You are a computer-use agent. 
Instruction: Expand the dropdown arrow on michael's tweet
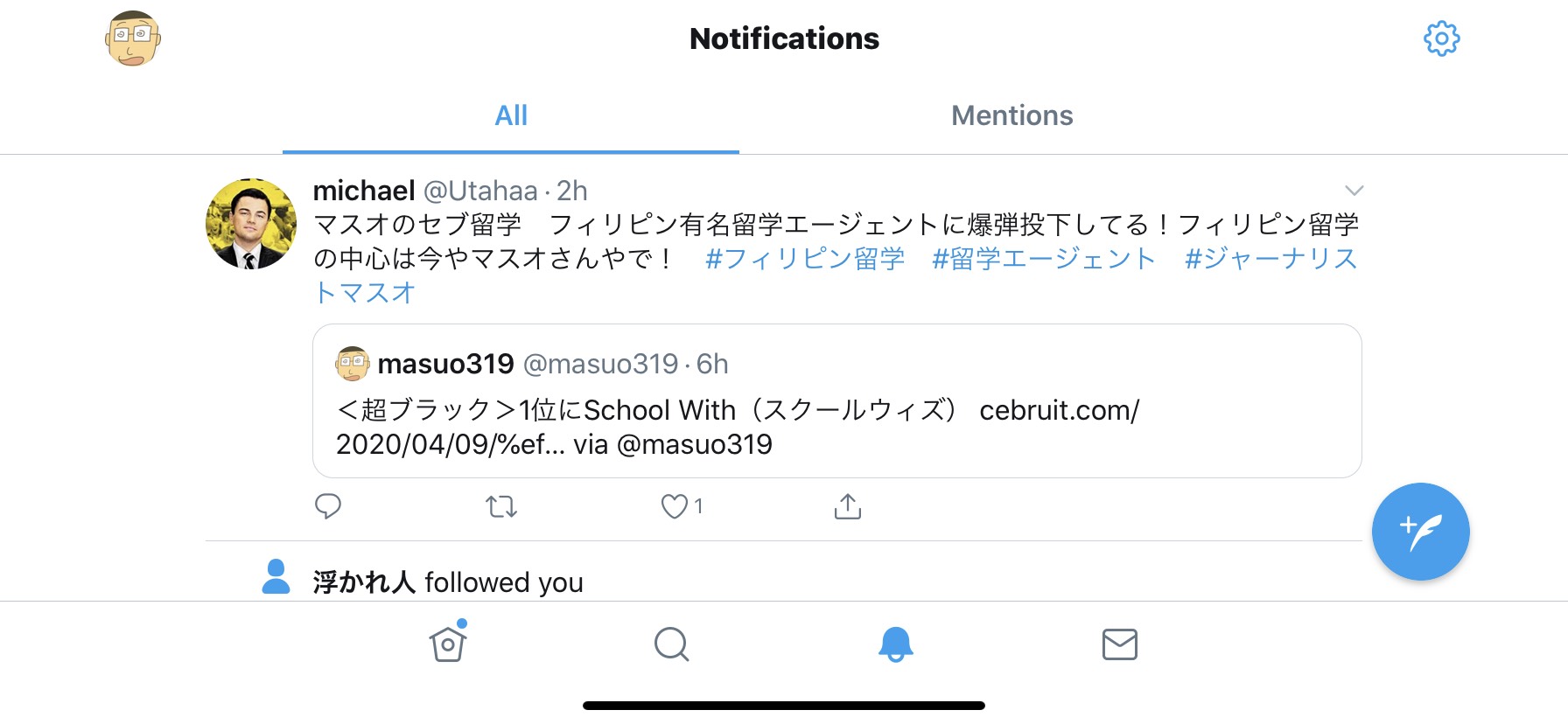coord(1354,191)
